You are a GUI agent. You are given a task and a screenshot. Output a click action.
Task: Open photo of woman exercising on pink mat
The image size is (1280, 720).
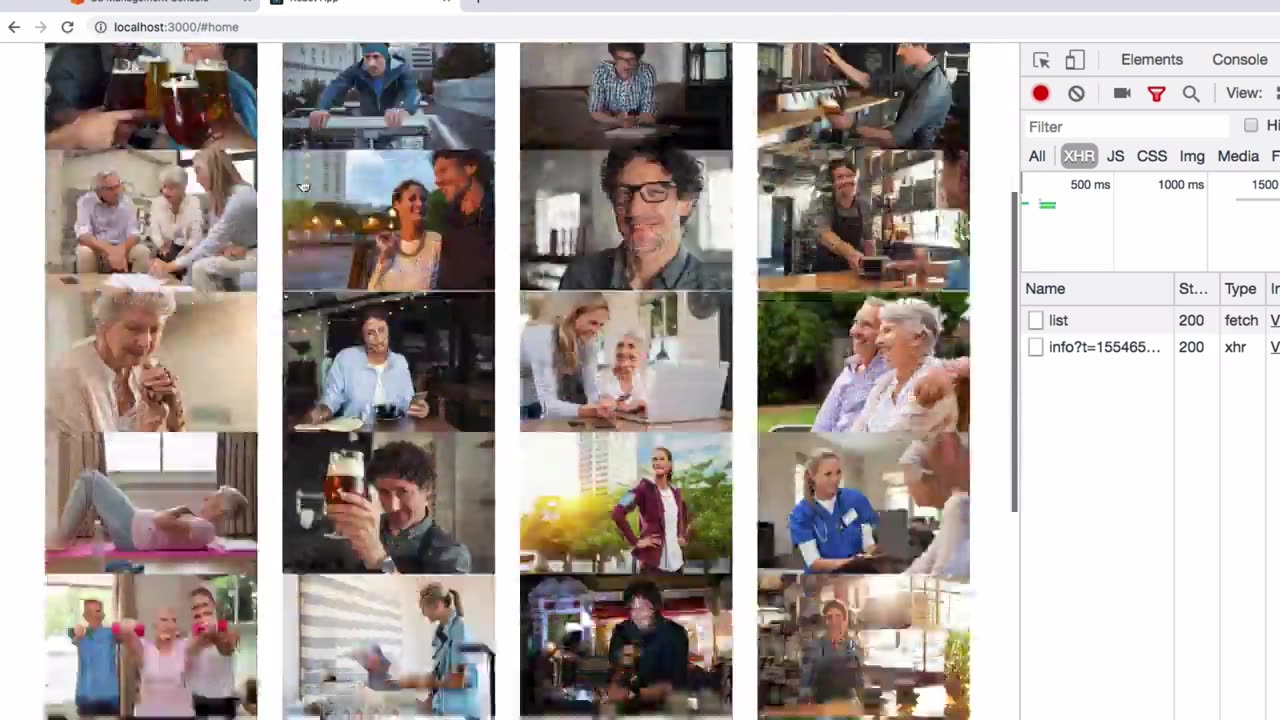pos(151,503)
